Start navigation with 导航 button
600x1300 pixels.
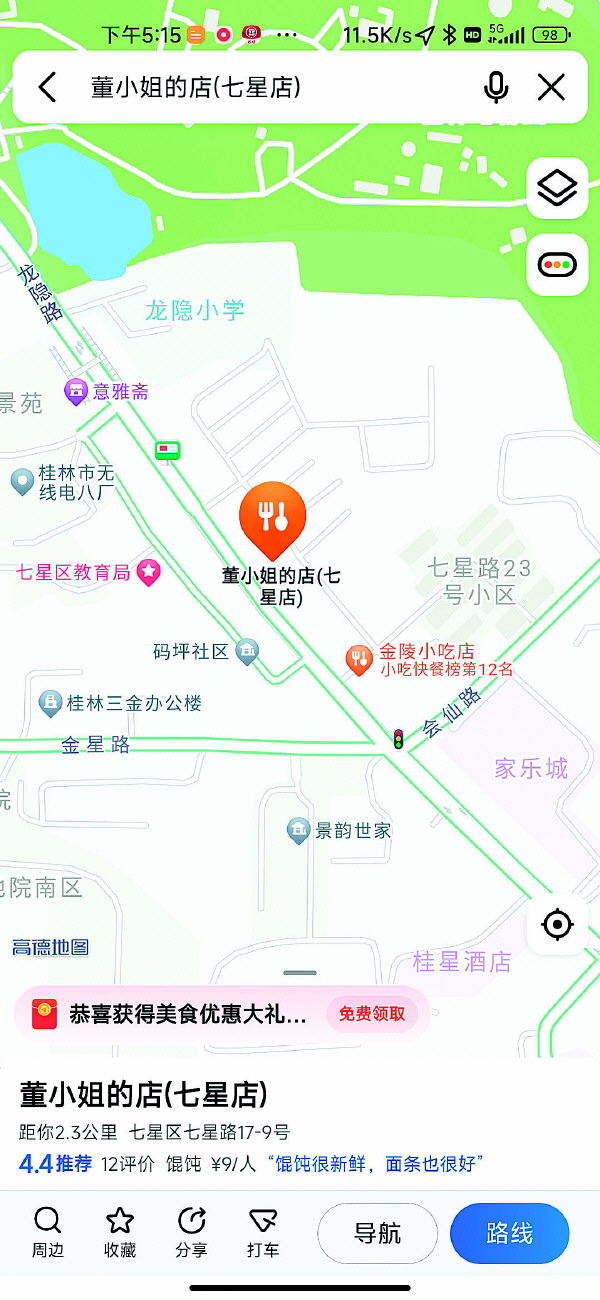[377, 1233]
